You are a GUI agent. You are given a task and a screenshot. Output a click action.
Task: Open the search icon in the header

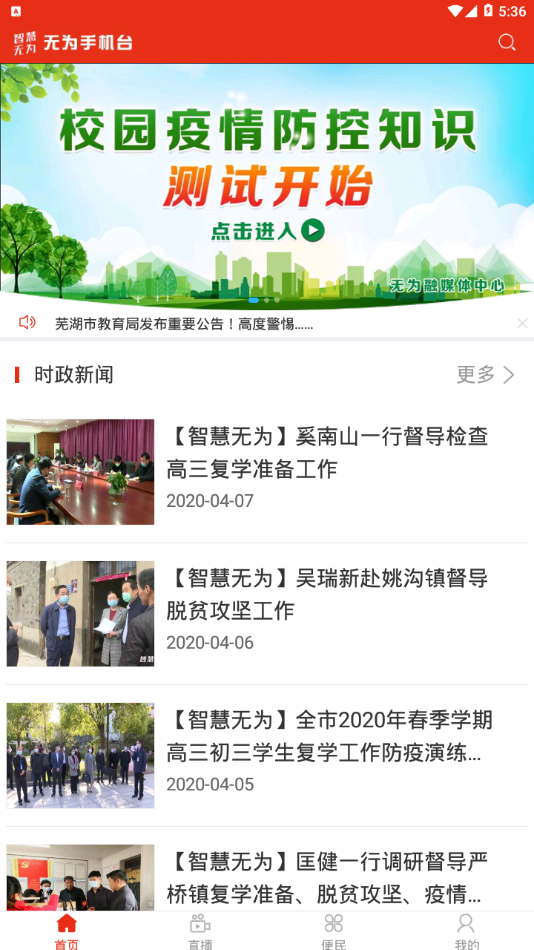[507, 42]
